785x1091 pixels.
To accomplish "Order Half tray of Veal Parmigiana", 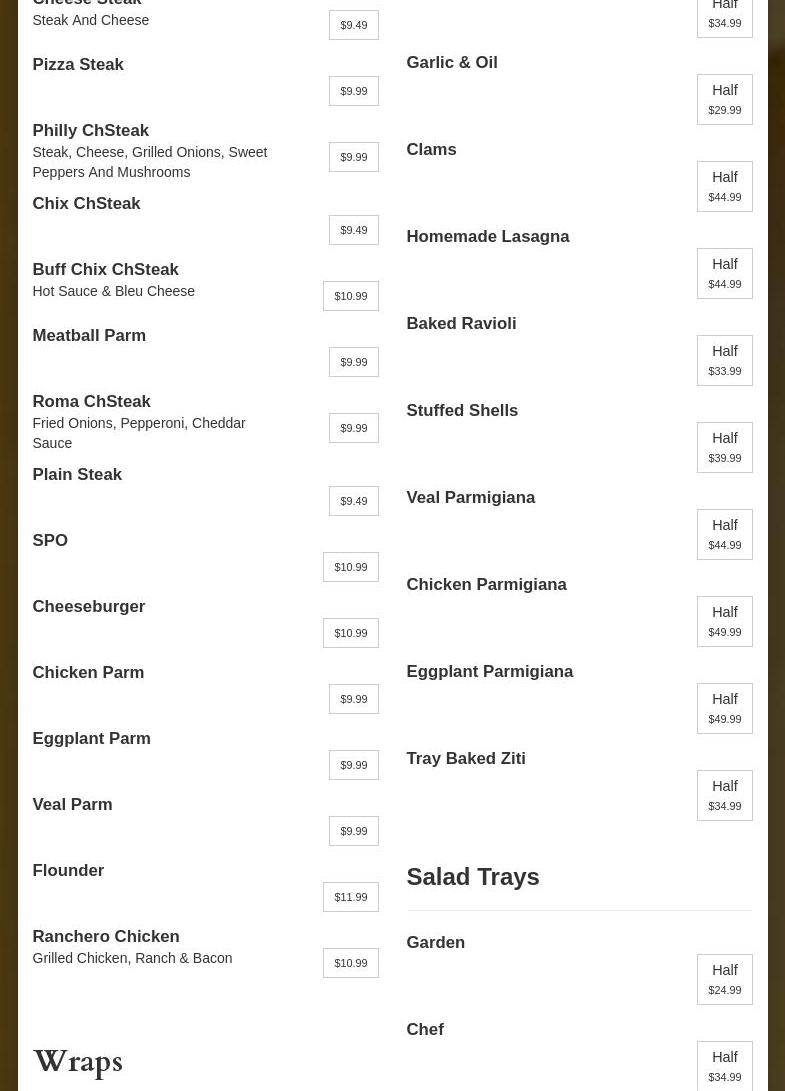I will 724,534.
